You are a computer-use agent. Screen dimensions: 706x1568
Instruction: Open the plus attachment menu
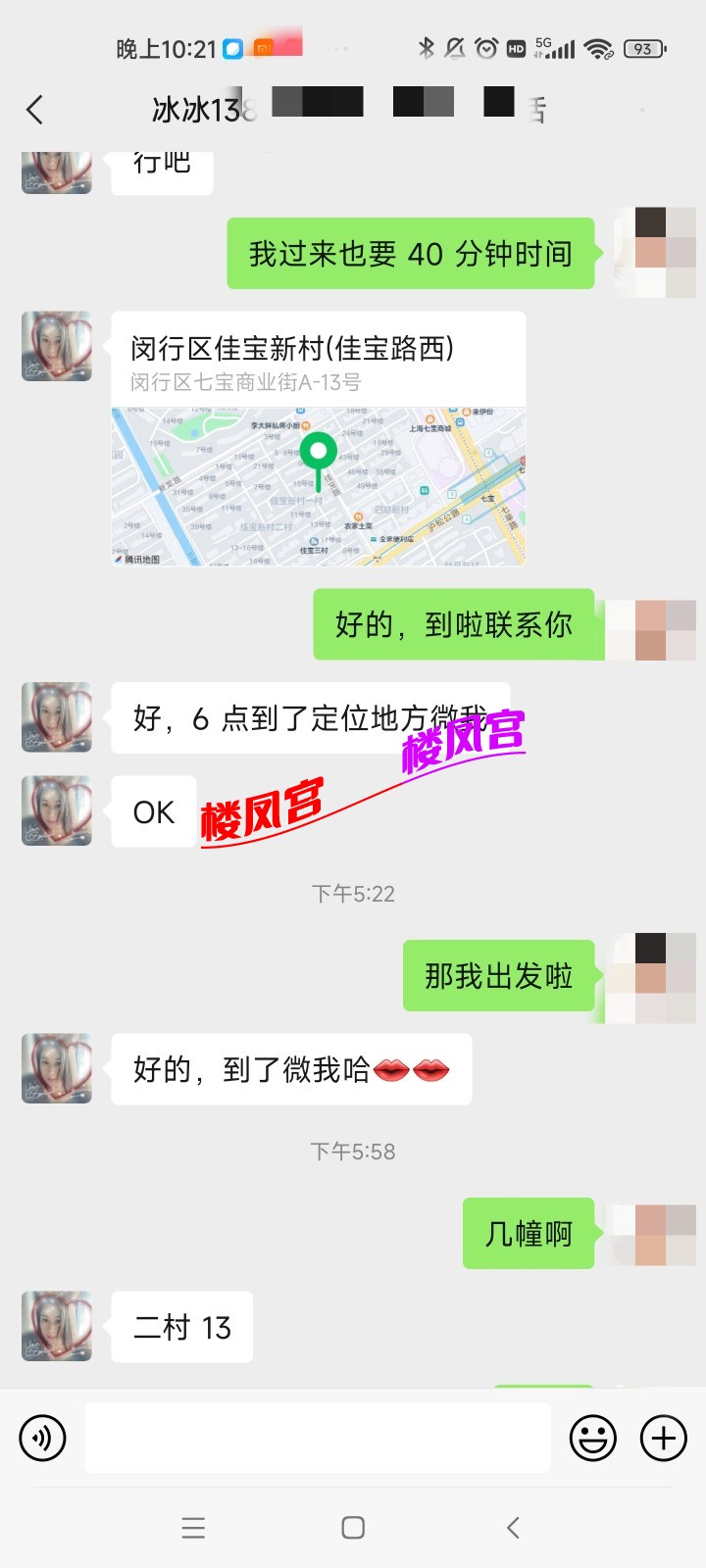(664, 1438)
